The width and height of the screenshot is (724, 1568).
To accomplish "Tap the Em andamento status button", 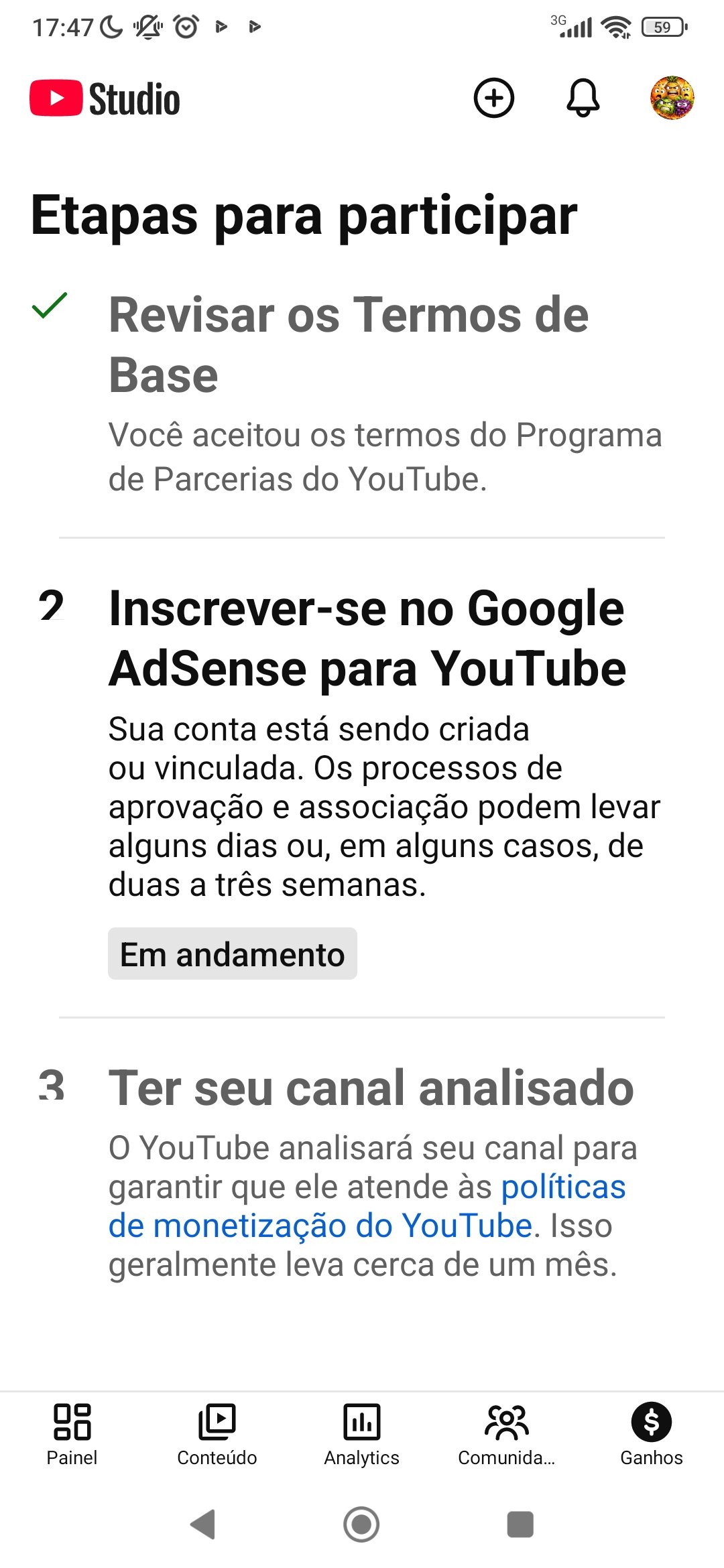I will click(x=232, y=954).
